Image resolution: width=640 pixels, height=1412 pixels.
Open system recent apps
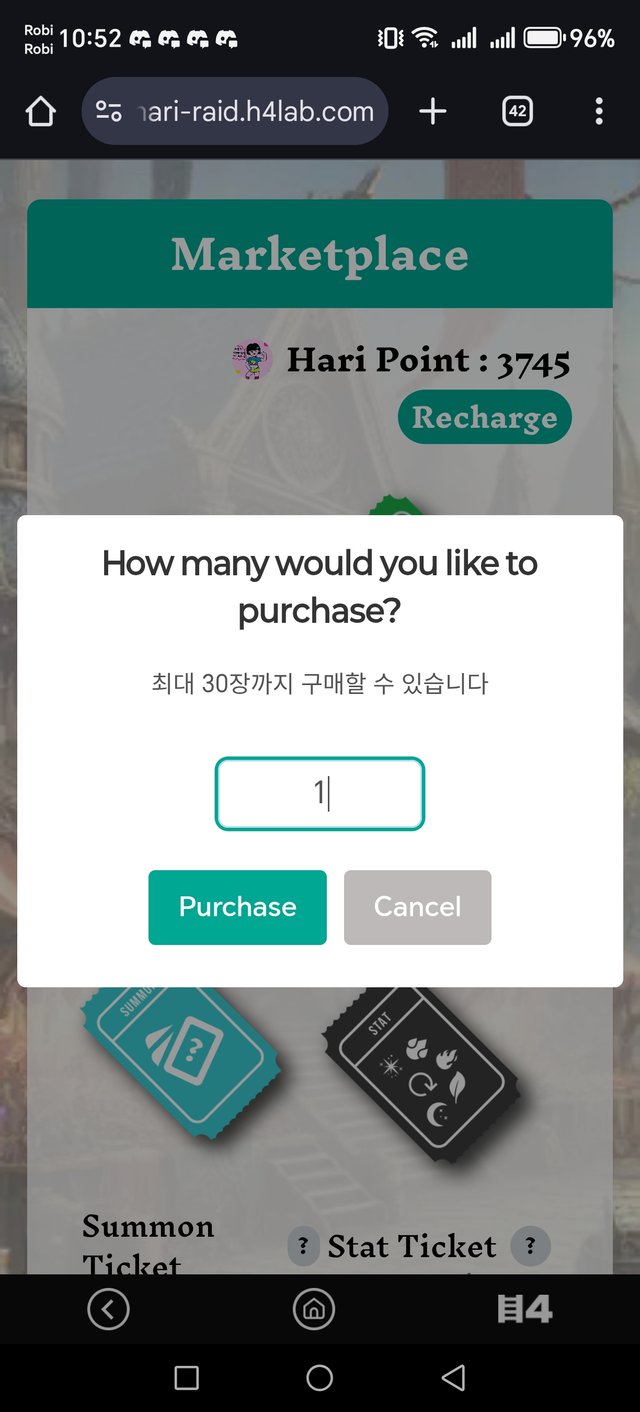186,1378
